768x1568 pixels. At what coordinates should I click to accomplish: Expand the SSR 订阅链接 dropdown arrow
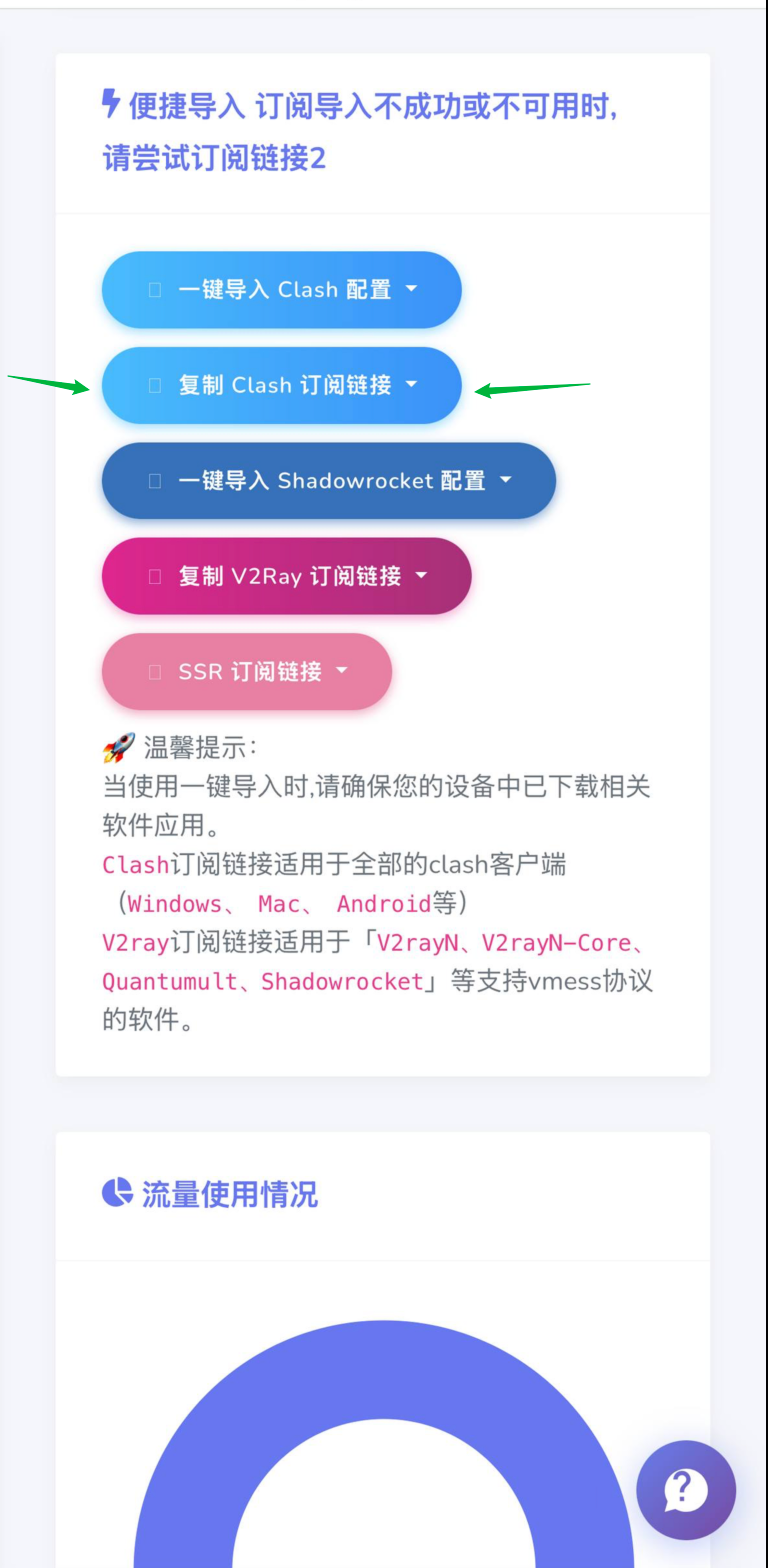pyautogui.click(x=339, y=671)
